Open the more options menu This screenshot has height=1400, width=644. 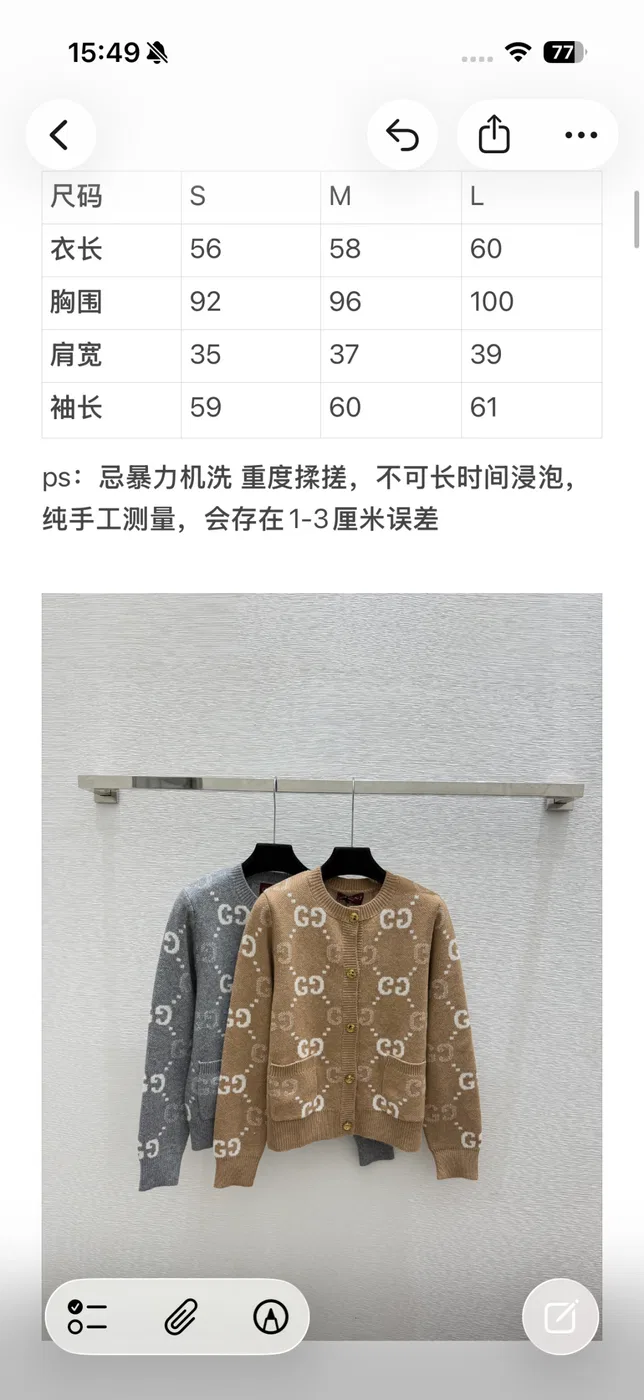[x=581, y=135]
